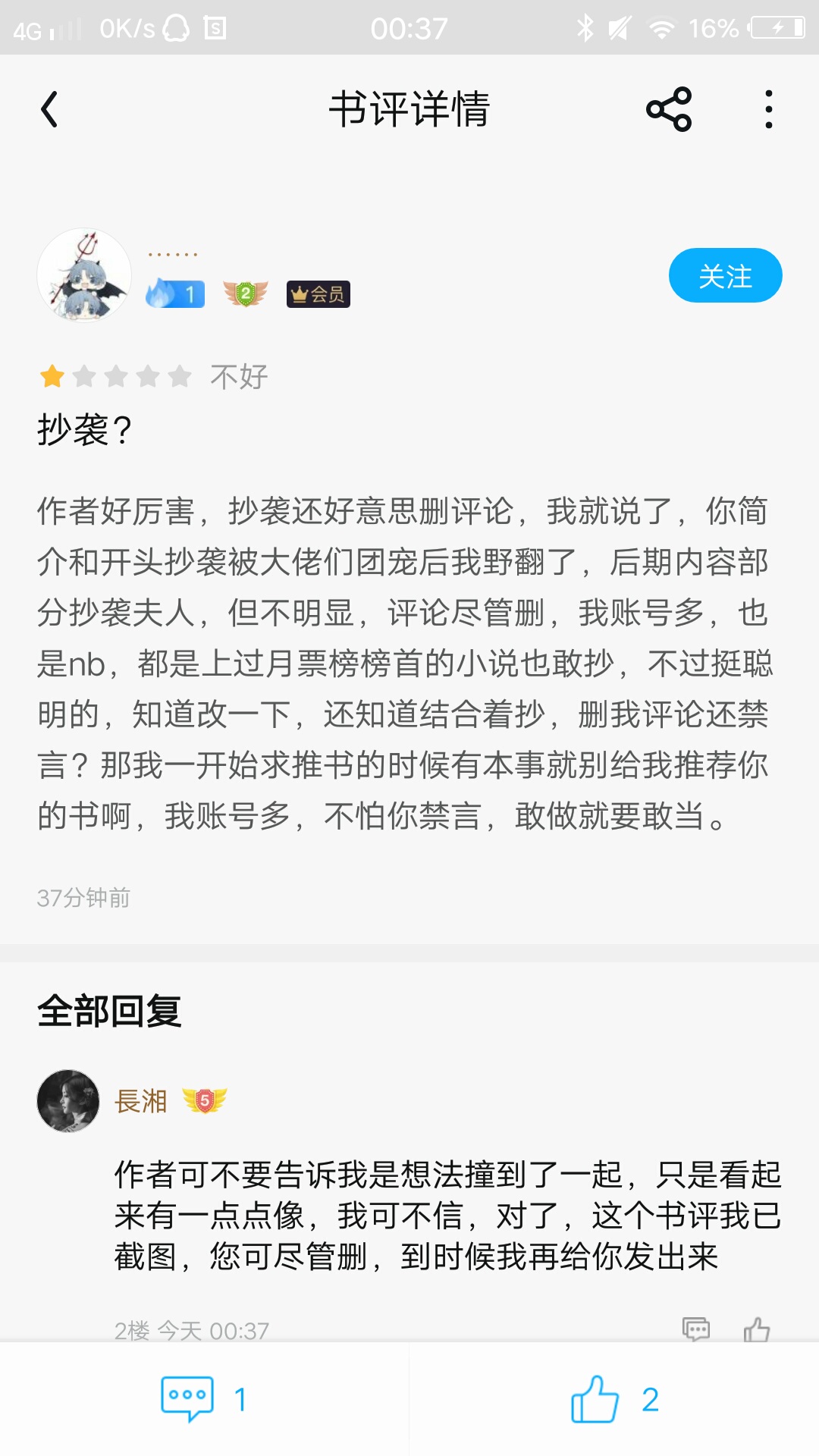The image size is (819, 1456).
Task: Open the three-dot overflow menu
Action: point(769,109)
